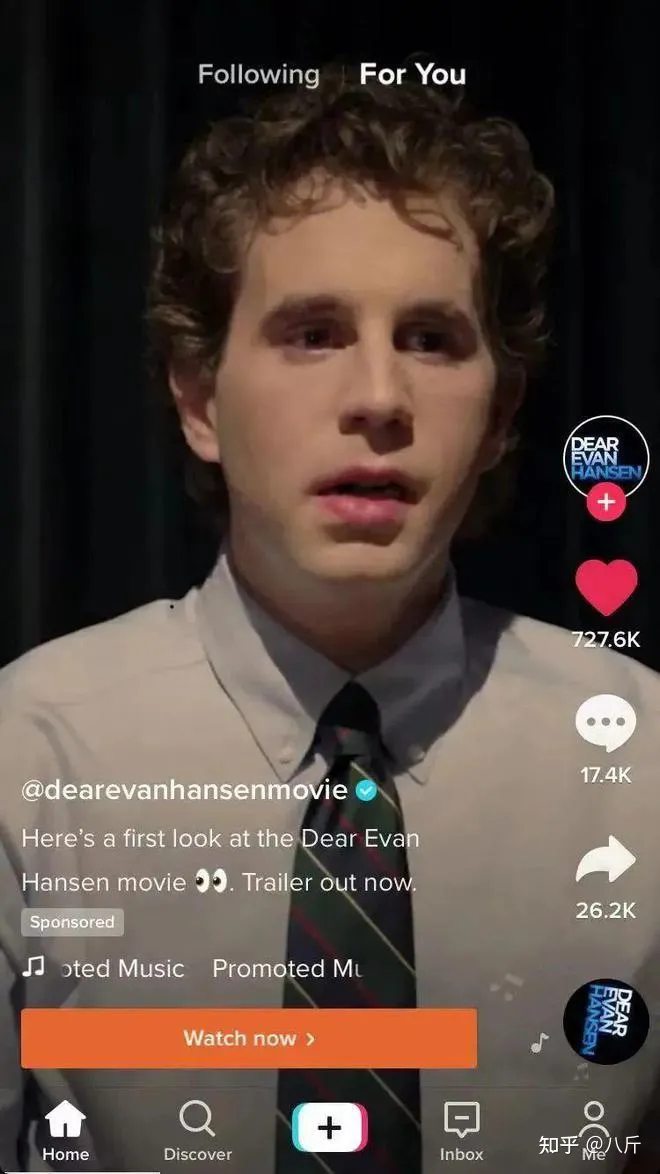Go to the Home tab
The height and width of the screenshot is (1174, 660).
point(66,1130)
